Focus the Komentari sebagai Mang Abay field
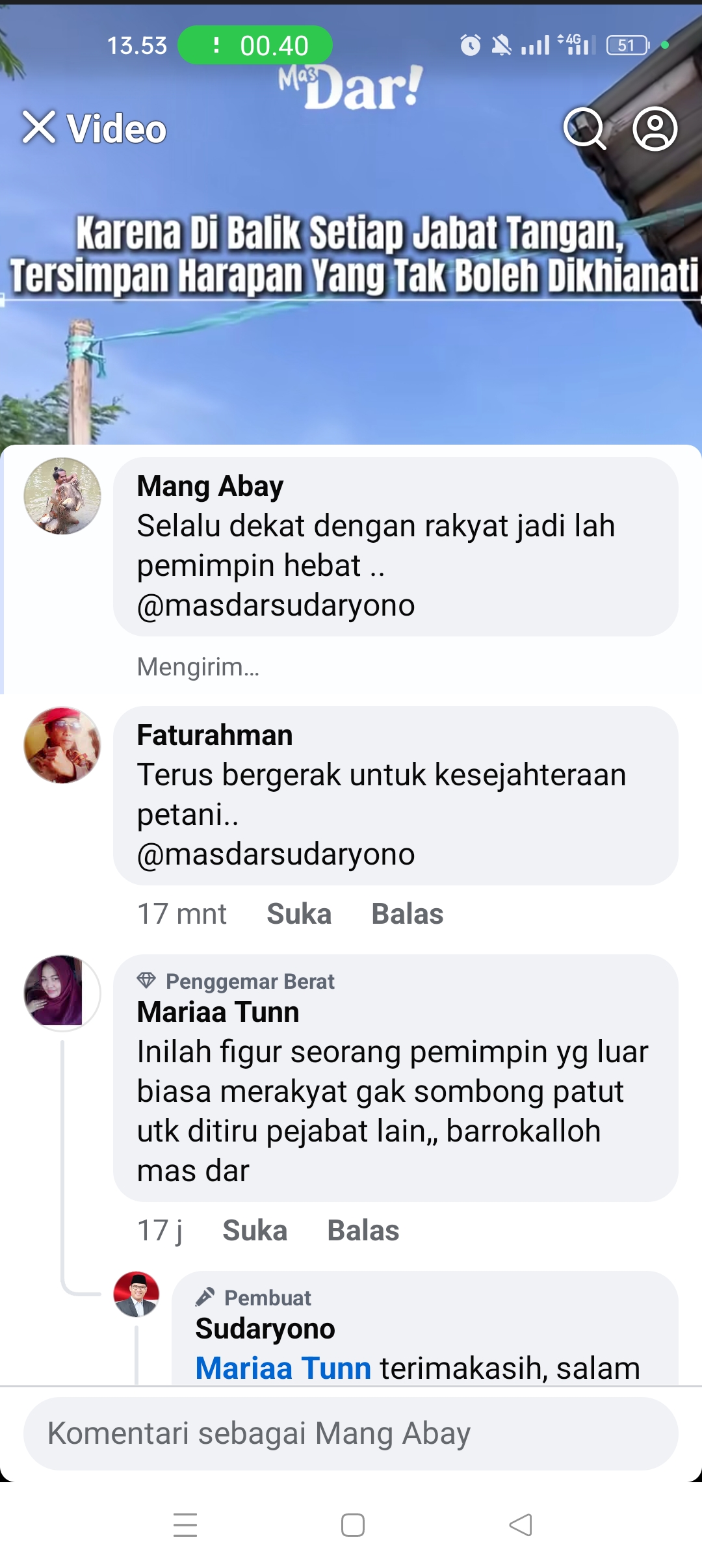Image resolution: width=702 pixels, height=1568 pixels. pos(351,1433)
